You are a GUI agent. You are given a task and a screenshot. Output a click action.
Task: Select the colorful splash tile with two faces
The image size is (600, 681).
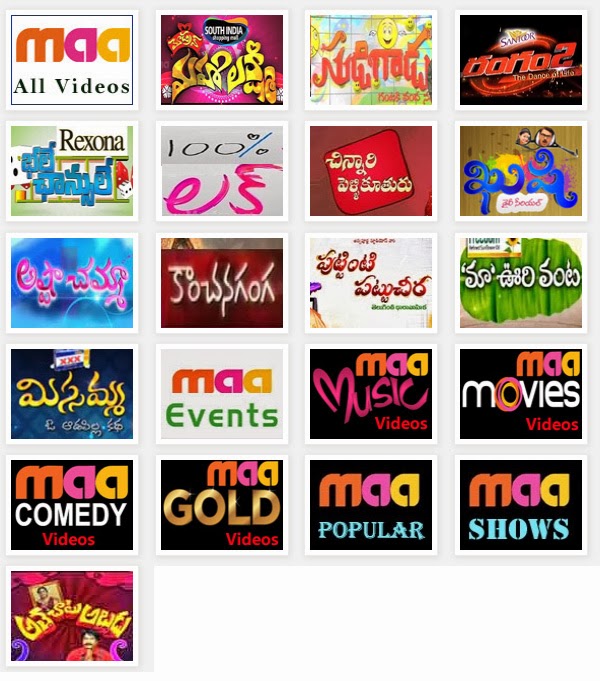(x=520, y=171)
